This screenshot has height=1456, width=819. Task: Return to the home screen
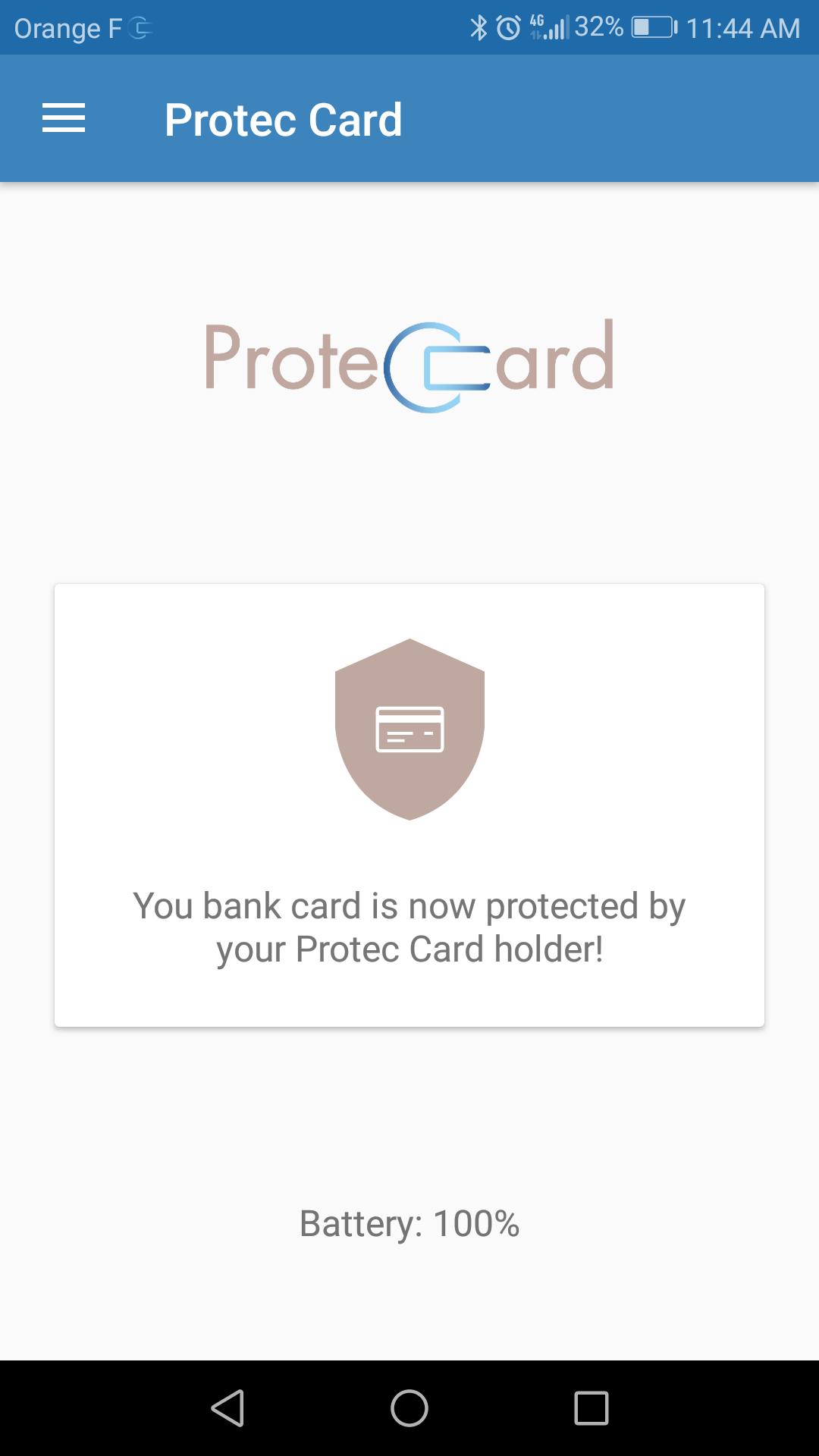pyautogui.click(x=409, y=1408)
